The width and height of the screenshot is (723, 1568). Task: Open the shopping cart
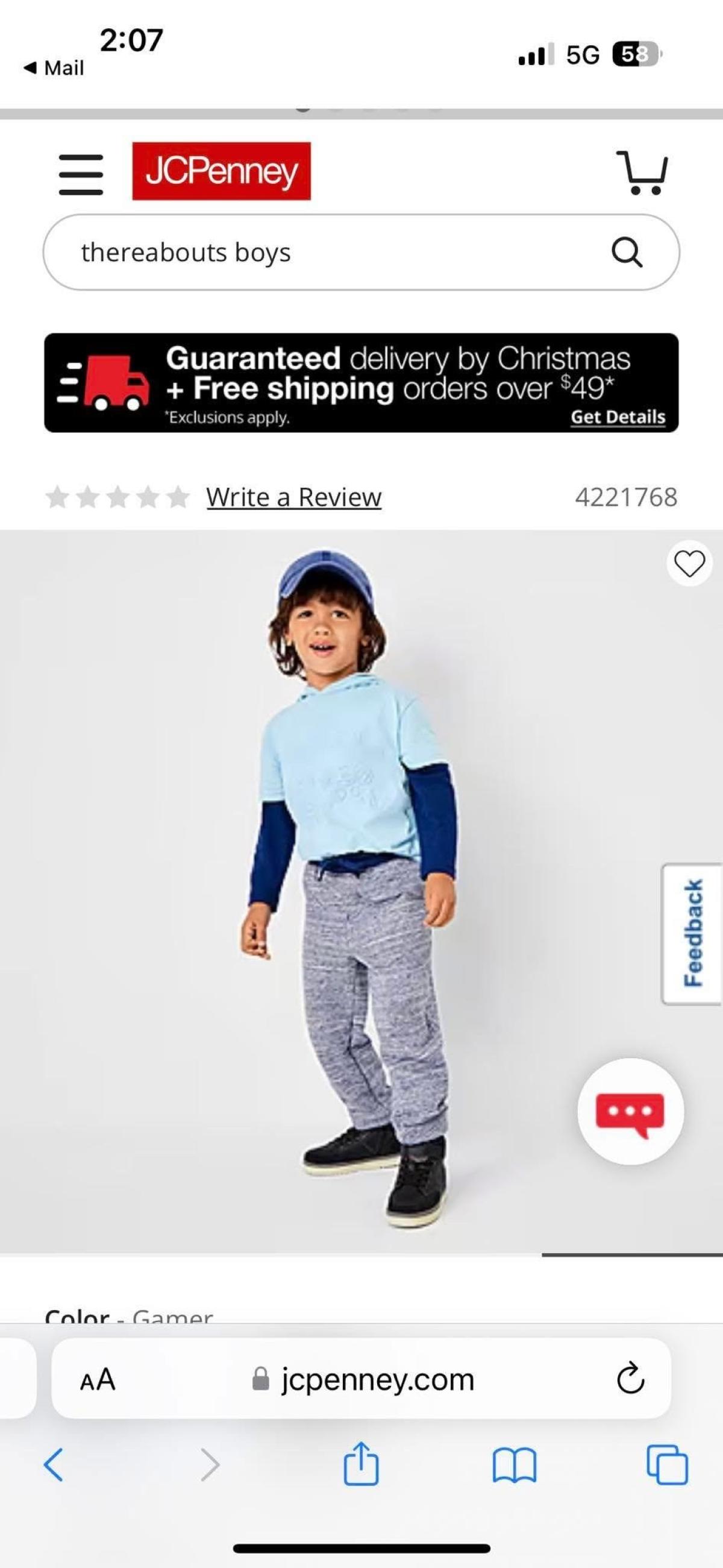pyautogui.click(x=643, y=174)
